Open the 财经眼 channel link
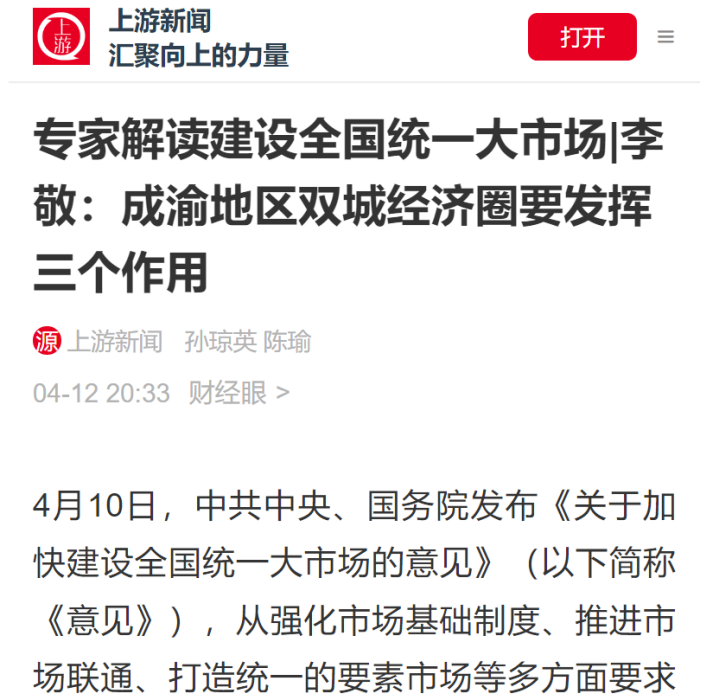Image resolution: width=701 pixels, height=700 pixels. point(238,393)
